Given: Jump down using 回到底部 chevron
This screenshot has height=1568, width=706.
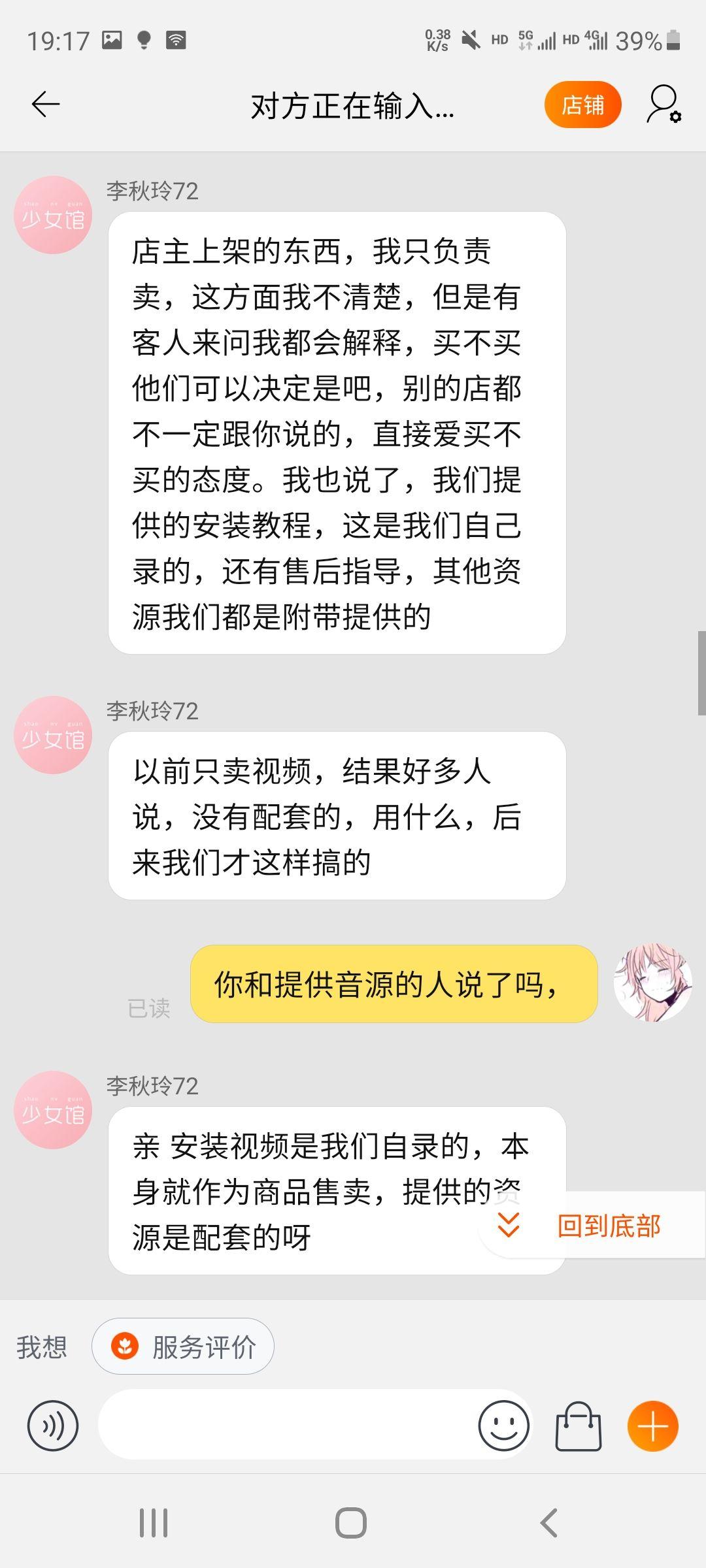Looking at the screenshot, I should [x=509, y=1226].
